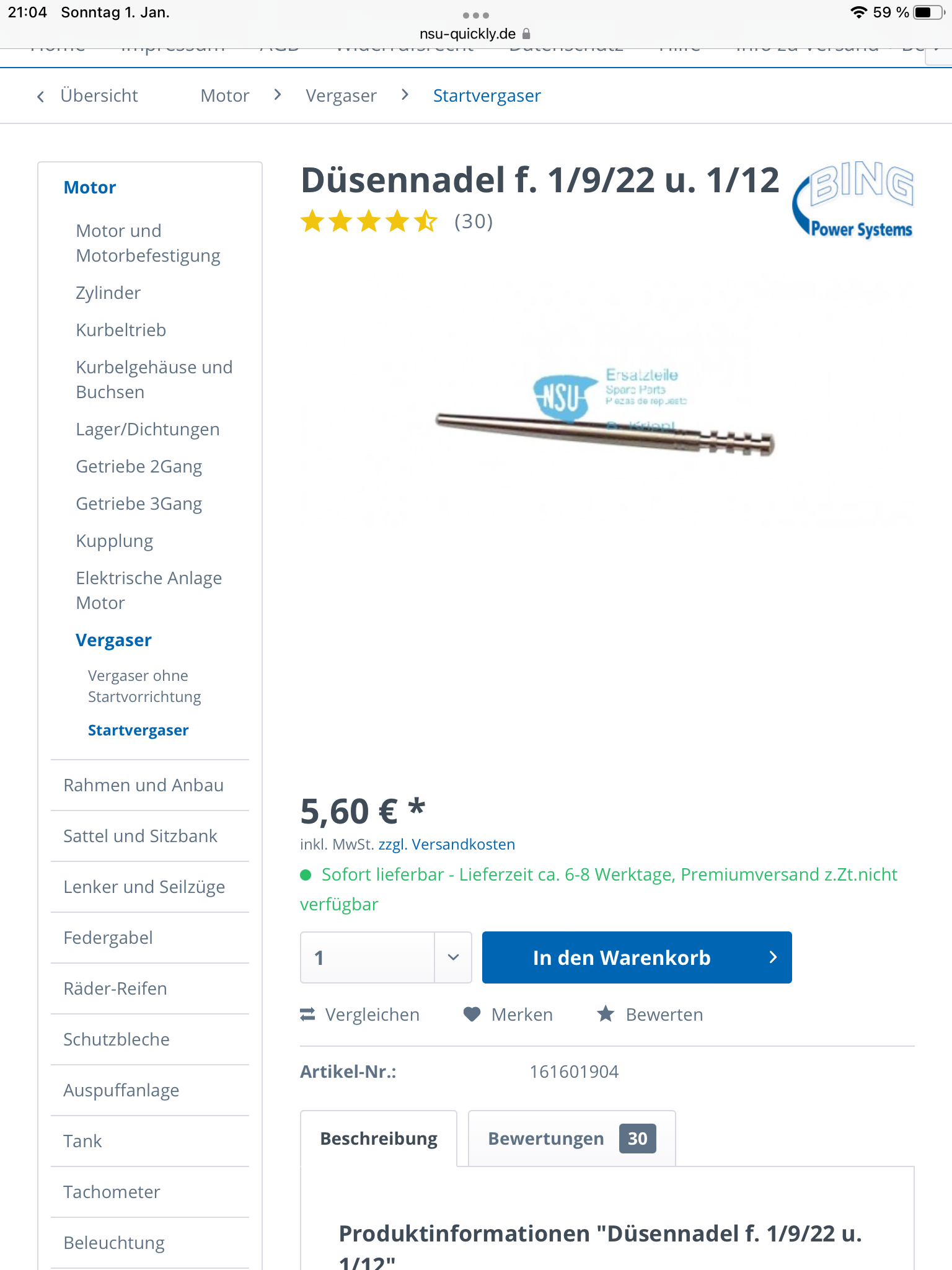The image size is (952, 1270).
Task: Select Getriebe 3Gang category
Action: pyautogui.click(x=139, y=504)
